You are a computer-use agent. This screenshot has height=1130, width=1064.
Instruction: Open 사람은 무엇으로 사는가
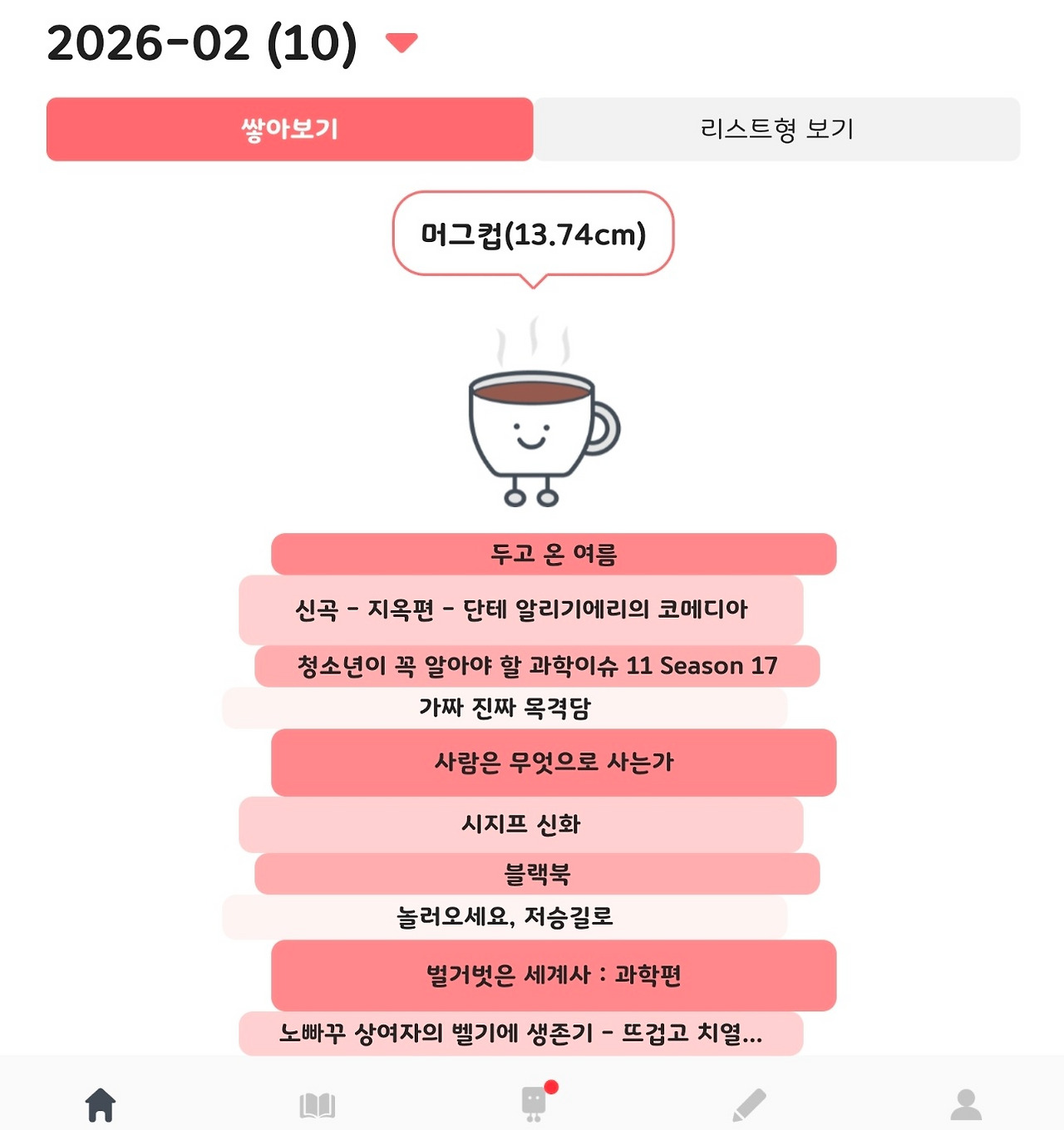[x=552, y=764]
